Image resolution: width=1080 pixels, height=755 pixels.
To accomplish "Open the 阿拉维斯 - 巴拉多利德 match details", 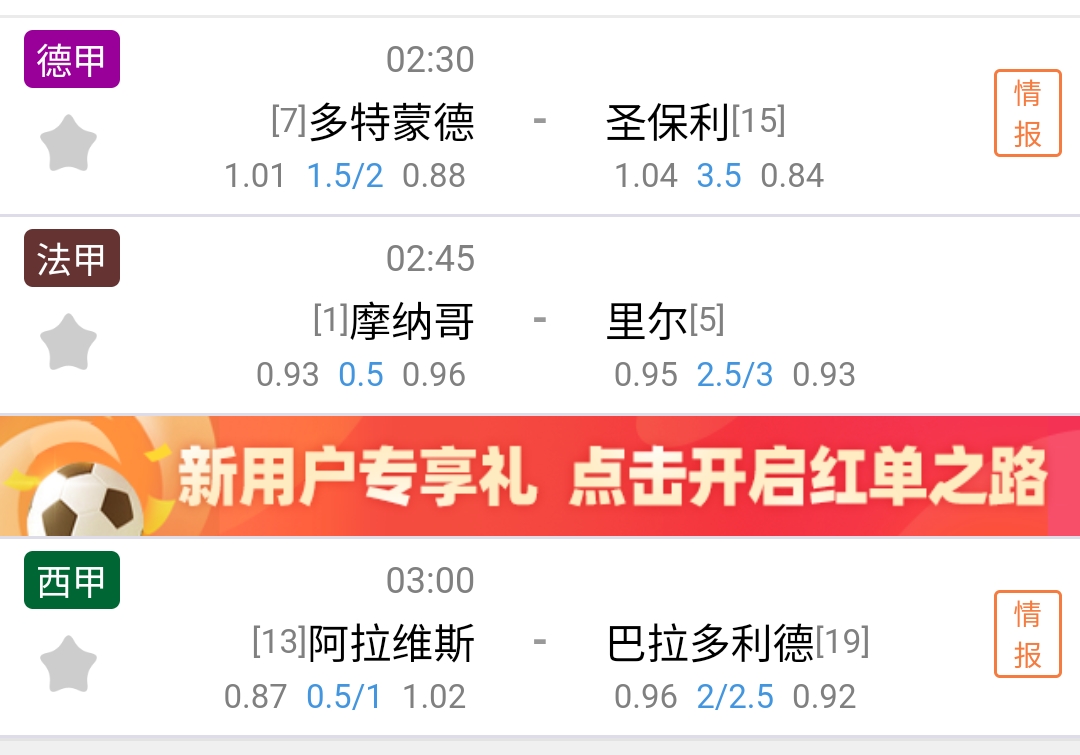I will (540, 643).
